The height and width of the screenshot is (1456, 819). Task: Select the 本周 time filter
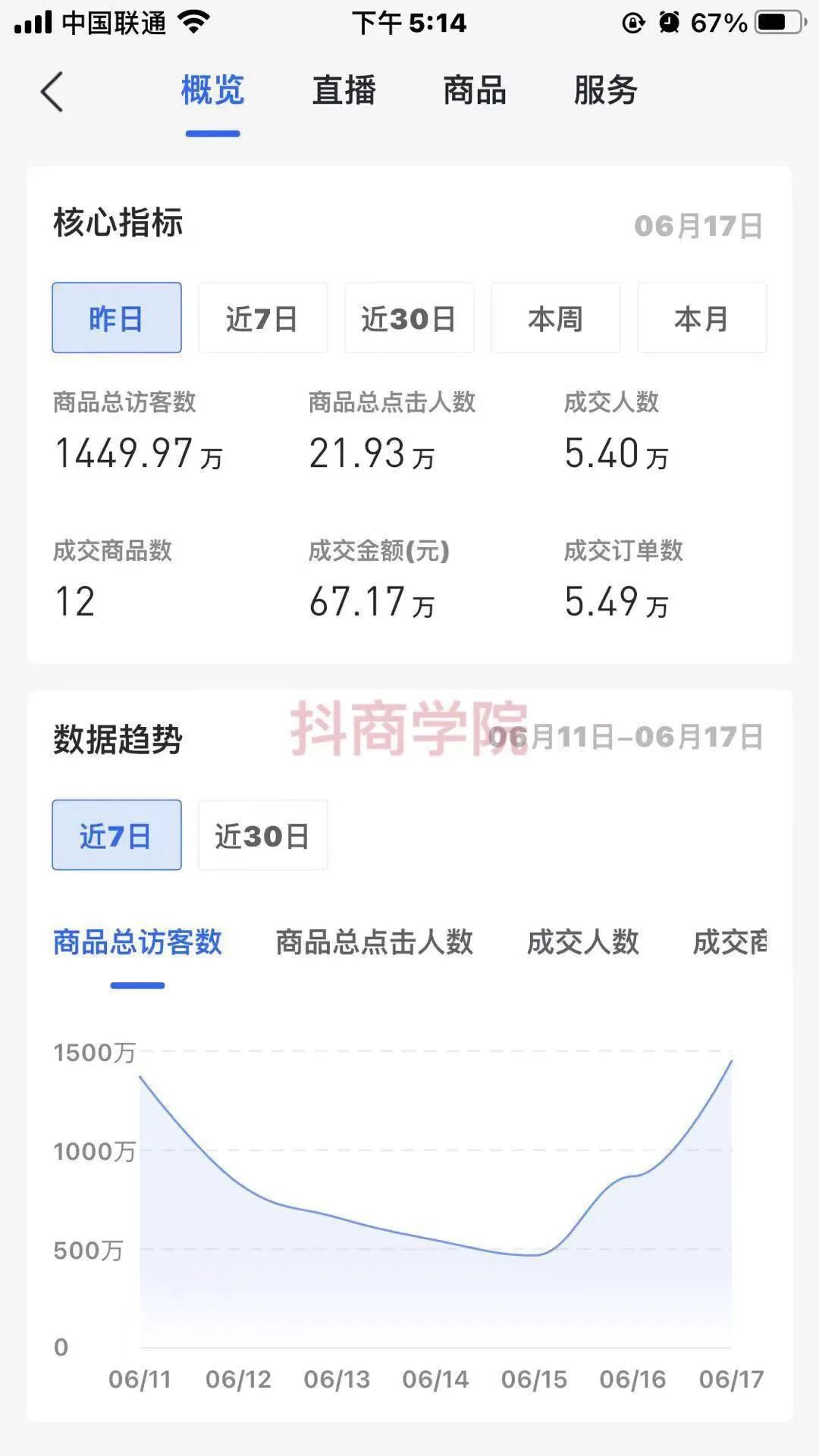555,318
